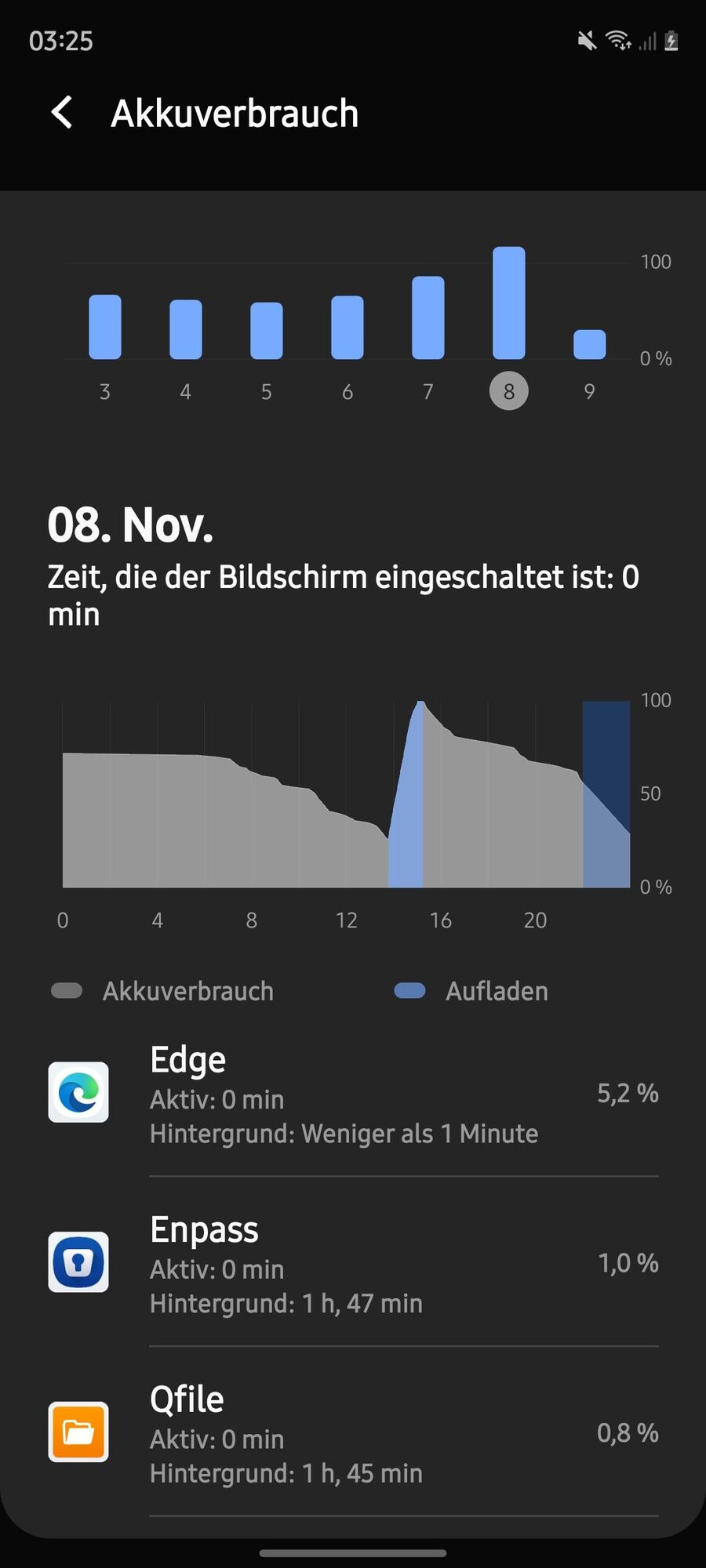This screenshot has width=706, height=1568.
Task: Tap the Akkuverbrauch screen title
Action: (x=235, y=113)
